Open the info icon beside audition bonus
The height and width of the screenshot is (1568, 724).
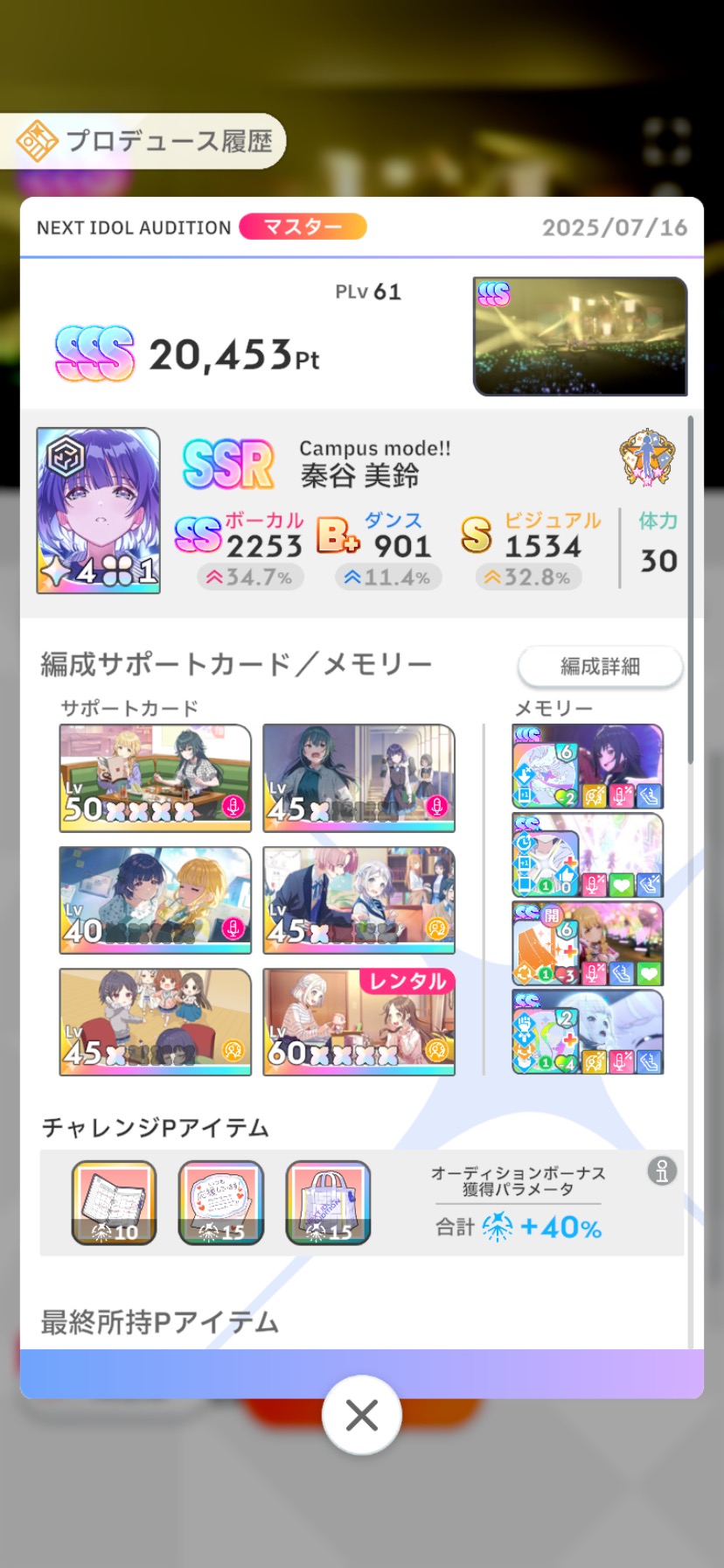coord(662,1171)
